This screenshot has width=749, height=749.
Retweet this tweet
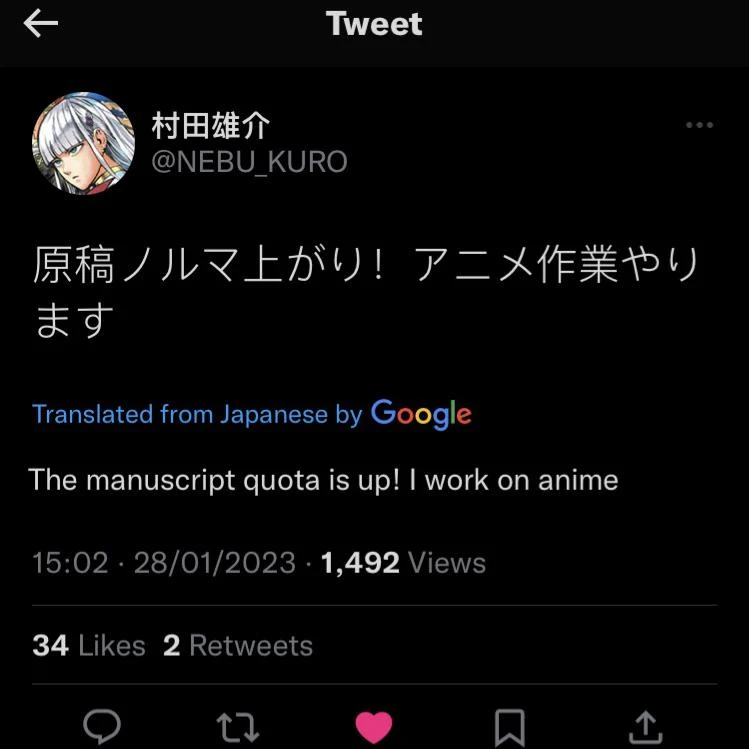(238, 727)
